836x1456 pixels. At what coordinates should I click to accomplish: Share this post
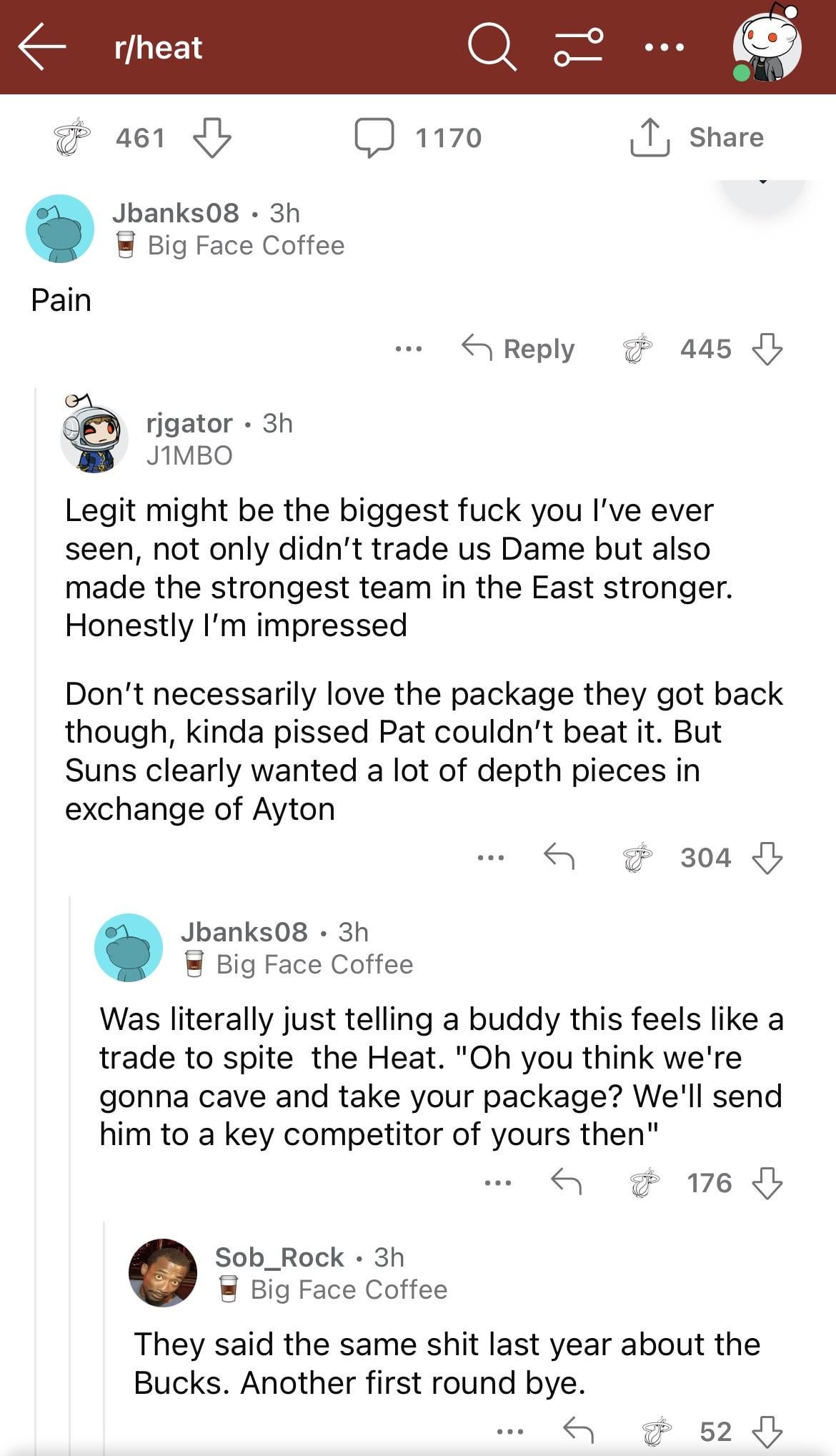click(x=697, y=137)
